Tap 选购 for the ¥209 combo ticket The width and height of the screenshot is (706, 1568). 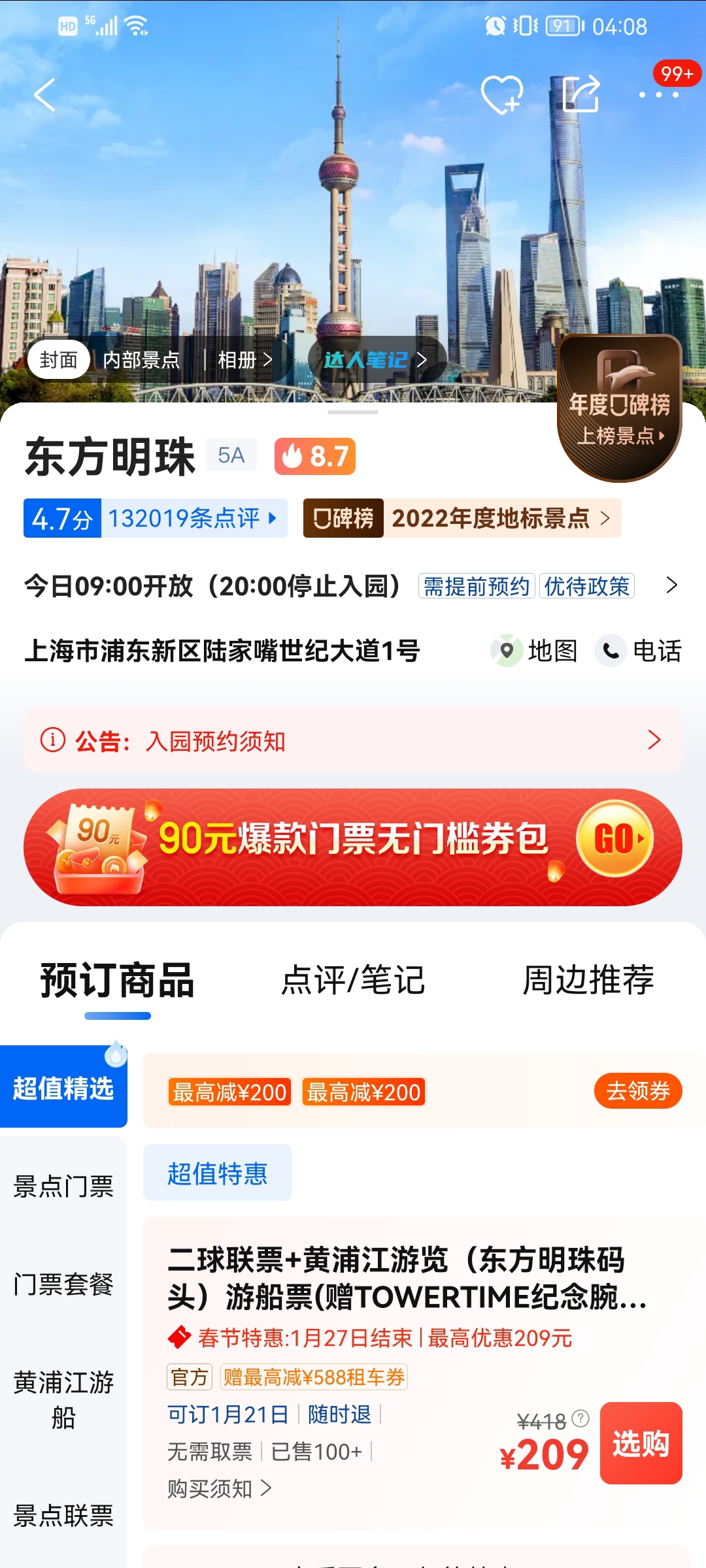click(641, 1443)
